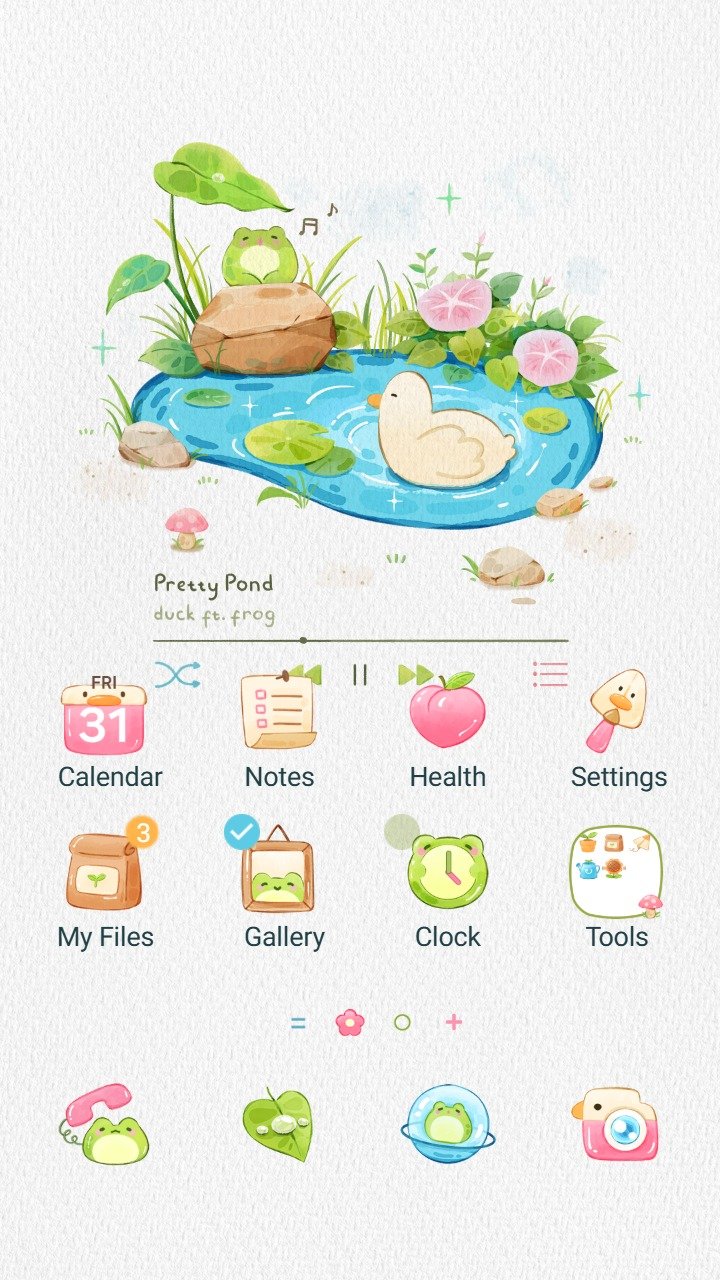Open the Health app
Image resolution: width=720 pixels, height=1280 pixels.
coord(447,712)
